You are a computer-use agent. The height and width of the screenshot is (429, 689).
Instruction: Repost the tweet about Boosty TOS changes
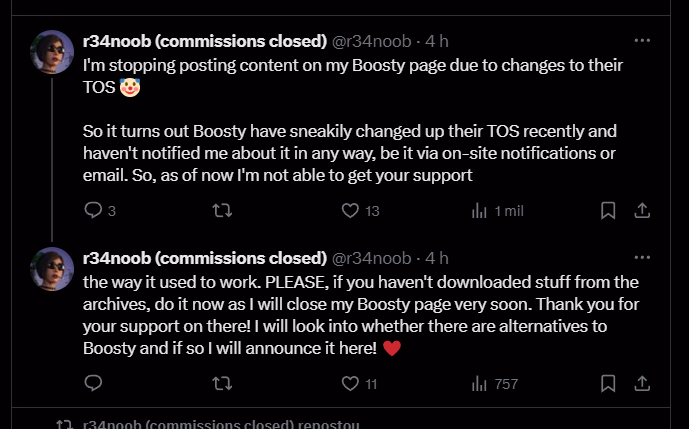(224, 211)
